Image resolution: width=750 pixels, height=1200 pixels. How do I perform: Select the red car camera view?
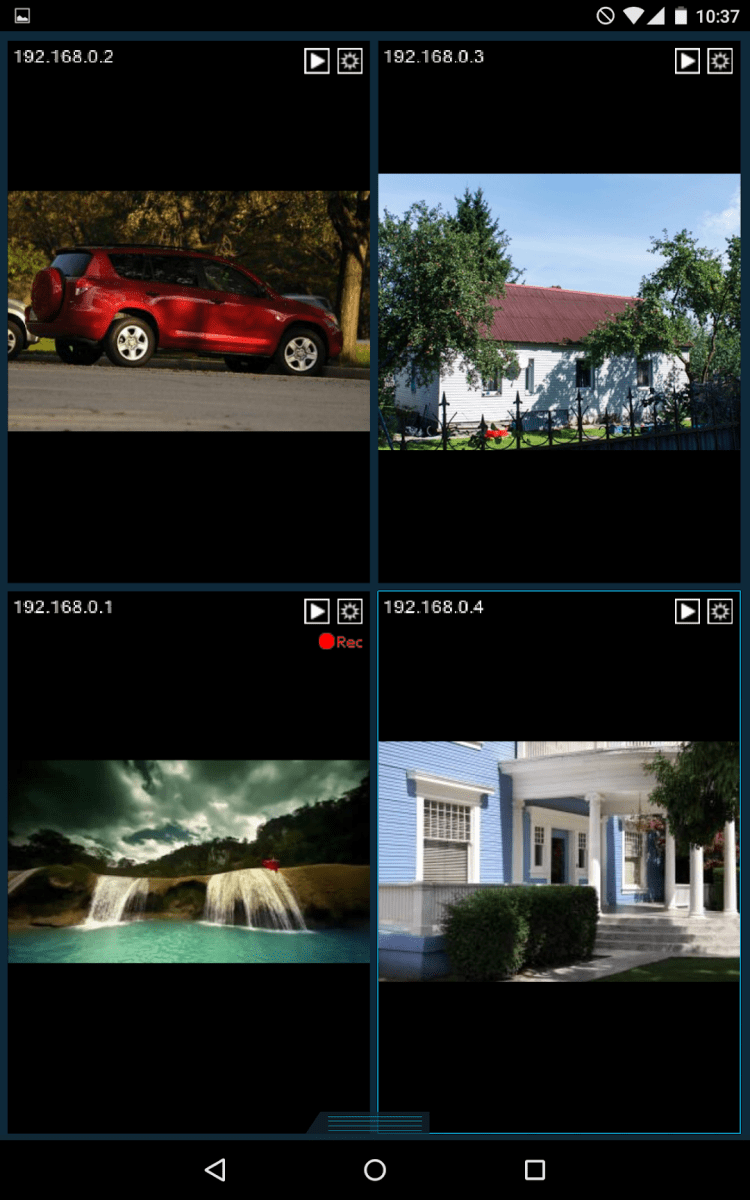coord(189,311)
